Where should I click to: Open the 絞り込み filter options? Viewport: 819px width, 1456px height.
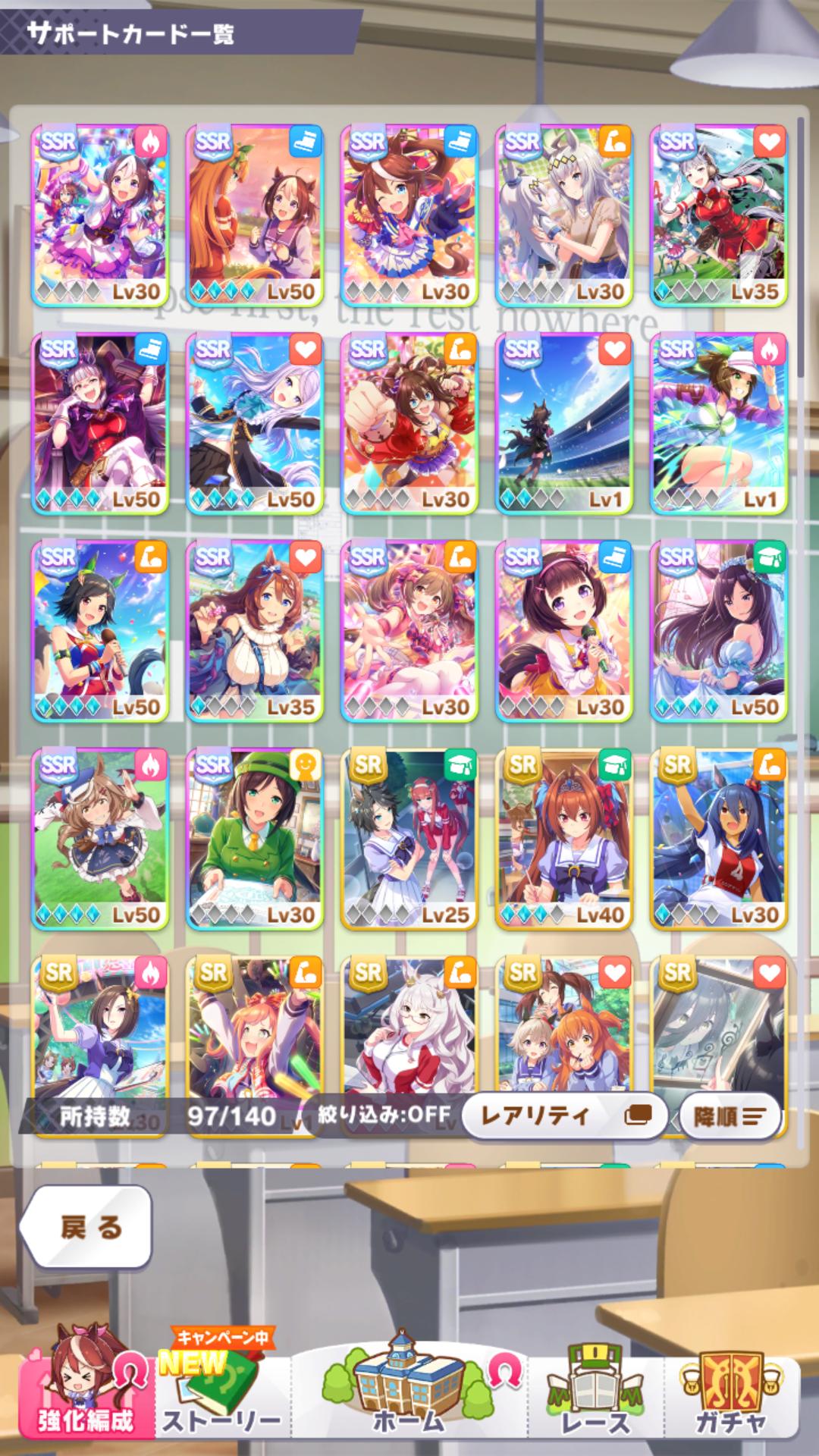(383, 1116)
